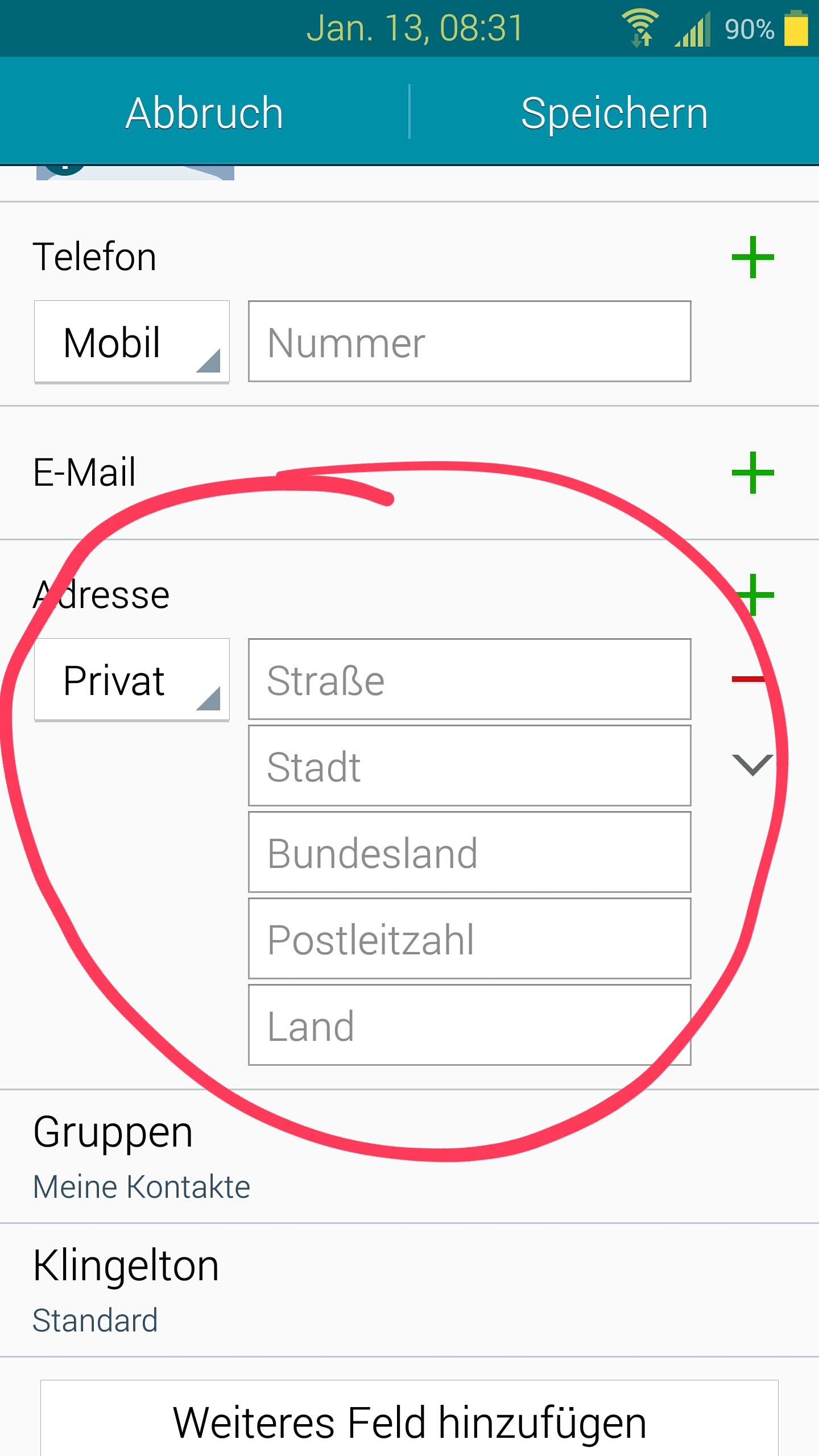This screenshot has height=1456, width=819.
Task: Add another address with Adresse plus
Action: pos(754,594)
